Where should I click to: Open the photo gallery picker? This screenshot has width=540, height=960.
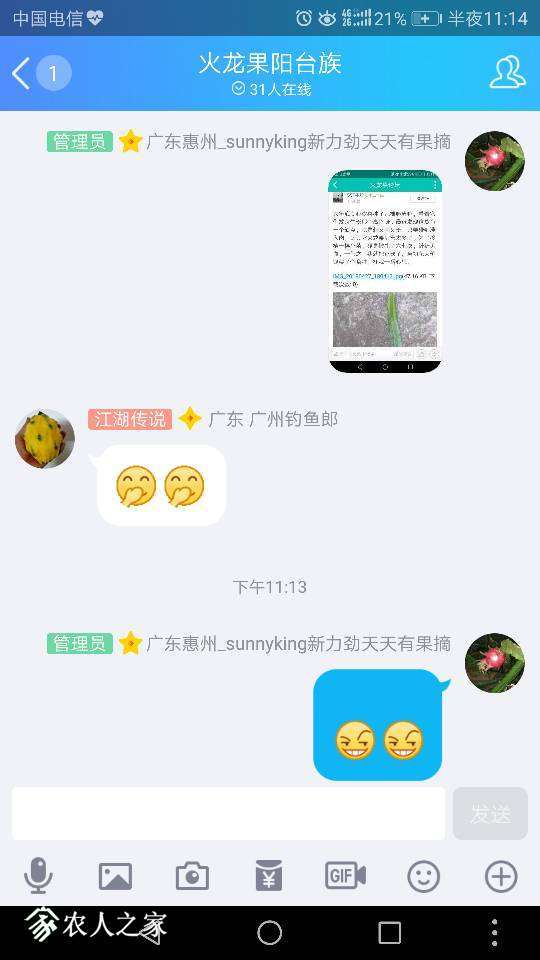click(115, 876)
